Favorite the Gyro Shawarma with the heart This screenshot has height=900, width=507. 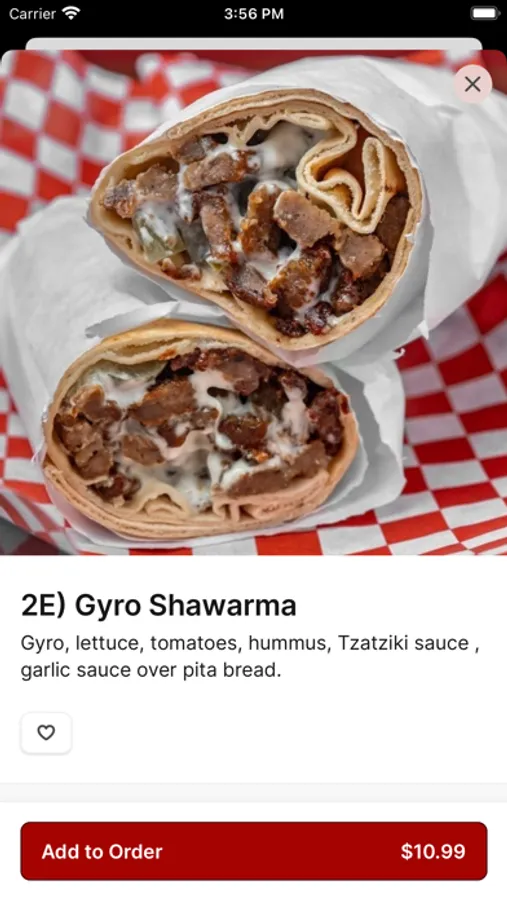tap(46, 732)
